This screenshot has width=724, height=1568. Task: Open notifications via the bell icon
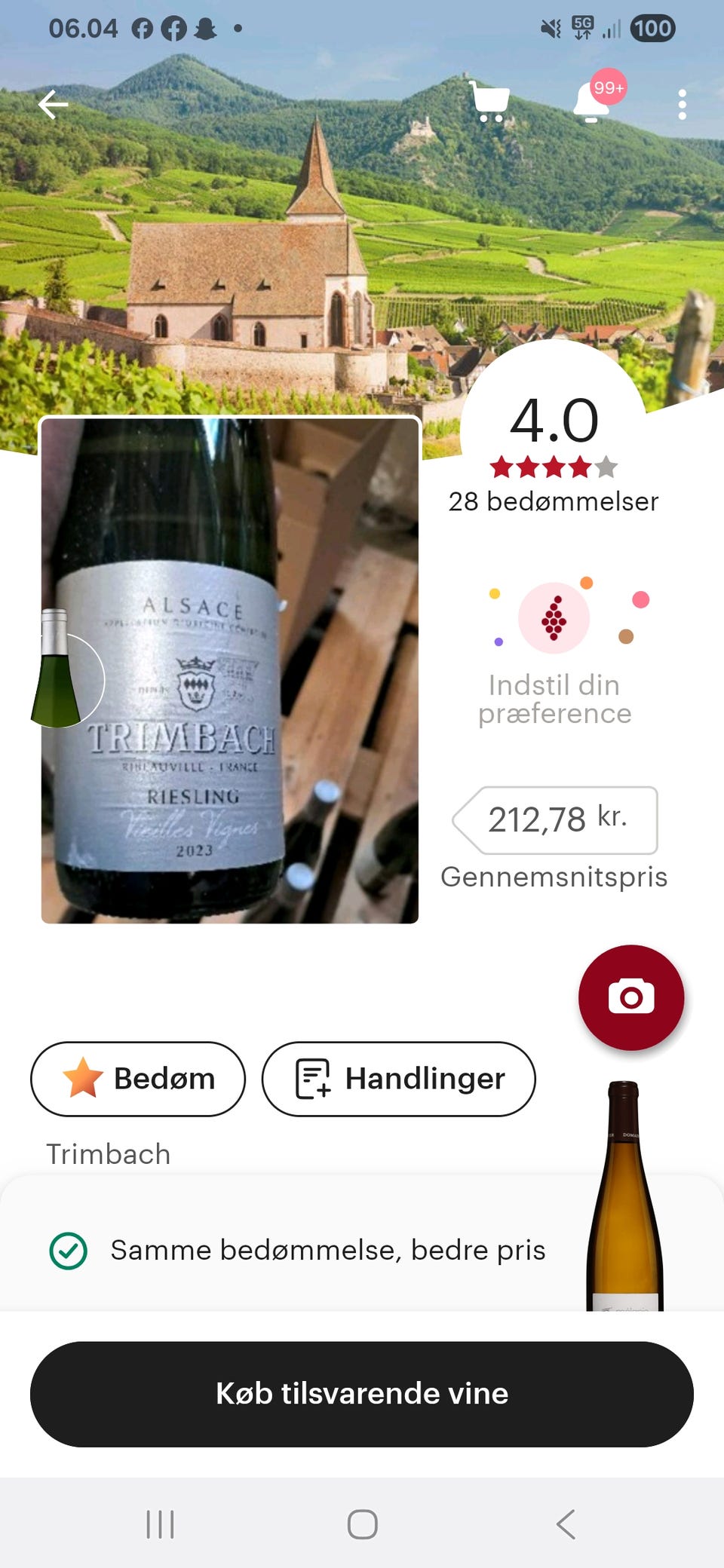pyautogui.click(x=591, y=104)
